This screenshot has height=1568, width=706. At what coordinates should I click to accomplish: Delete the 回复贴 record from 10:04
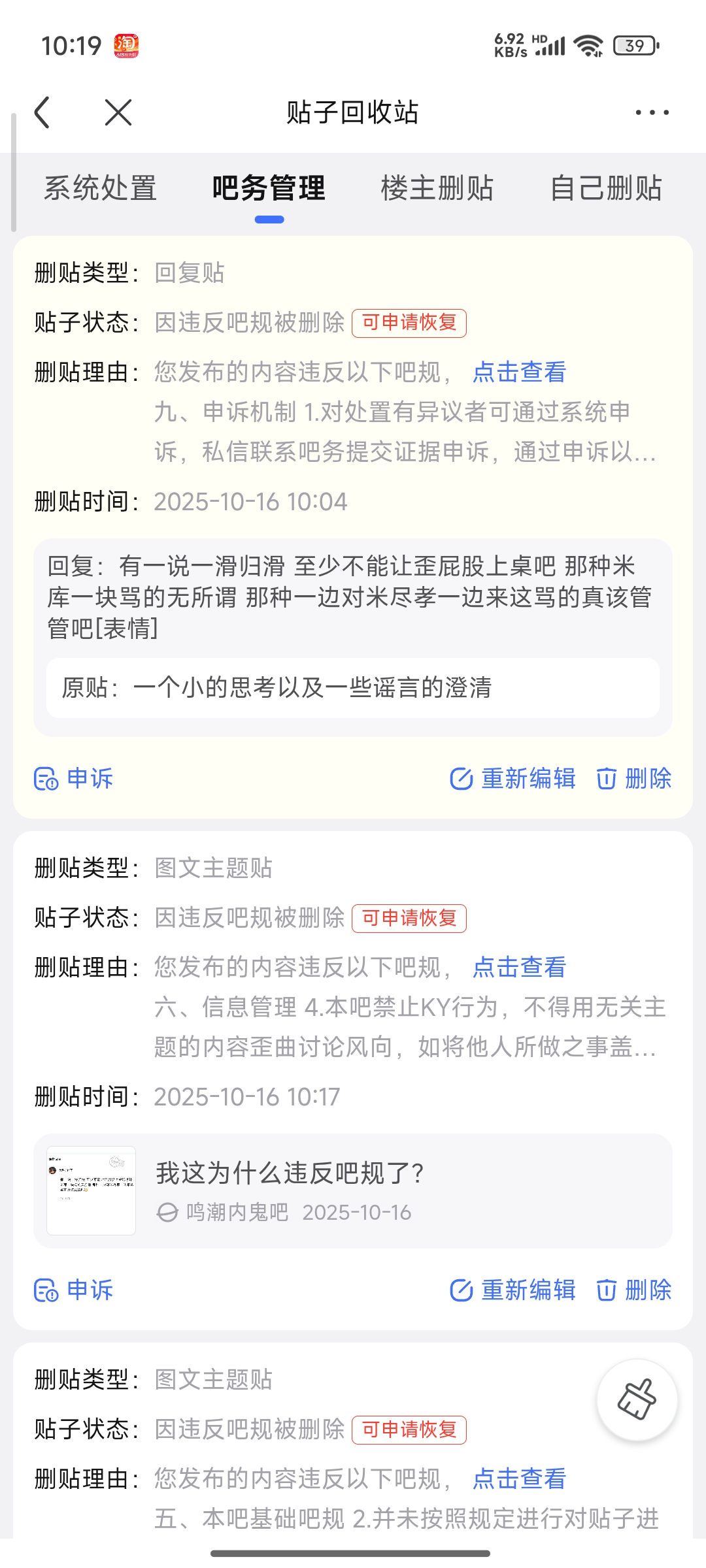[634, 779]
